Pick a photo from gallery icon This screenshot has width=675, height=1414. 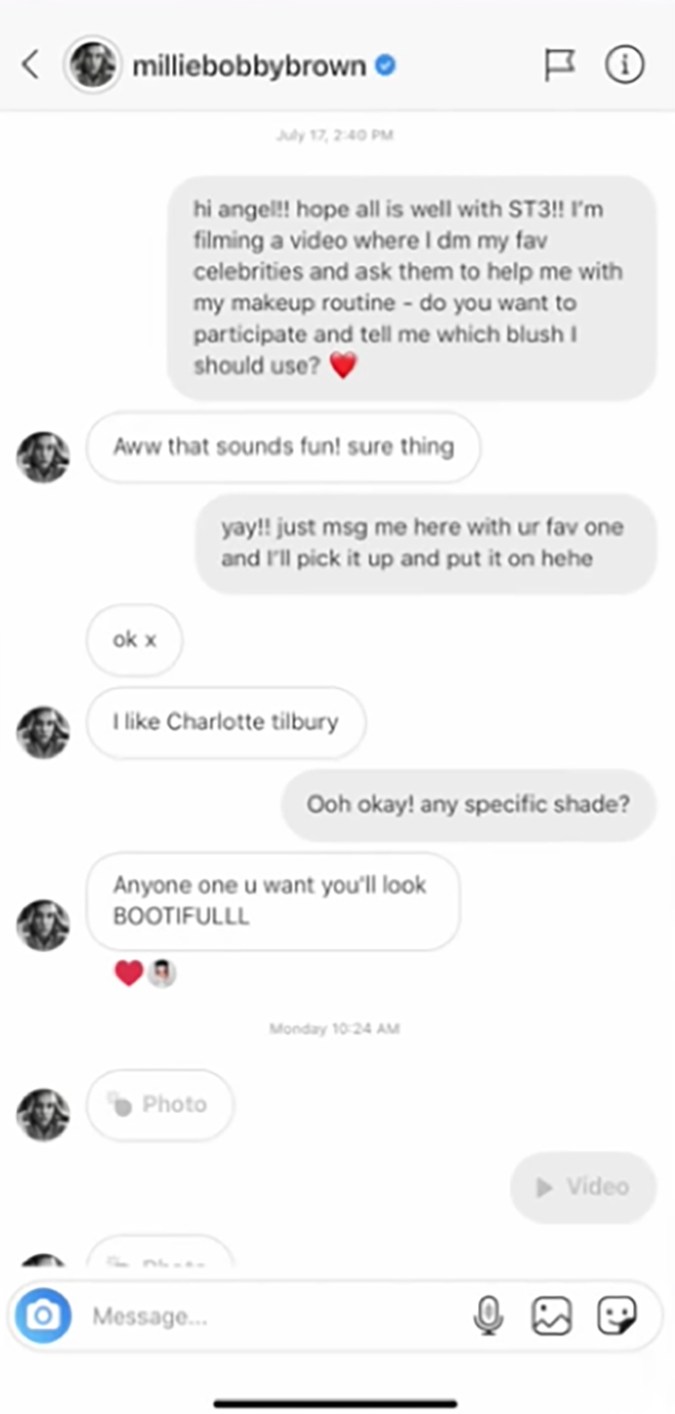pyautogui.click(x=551, y=1315)
